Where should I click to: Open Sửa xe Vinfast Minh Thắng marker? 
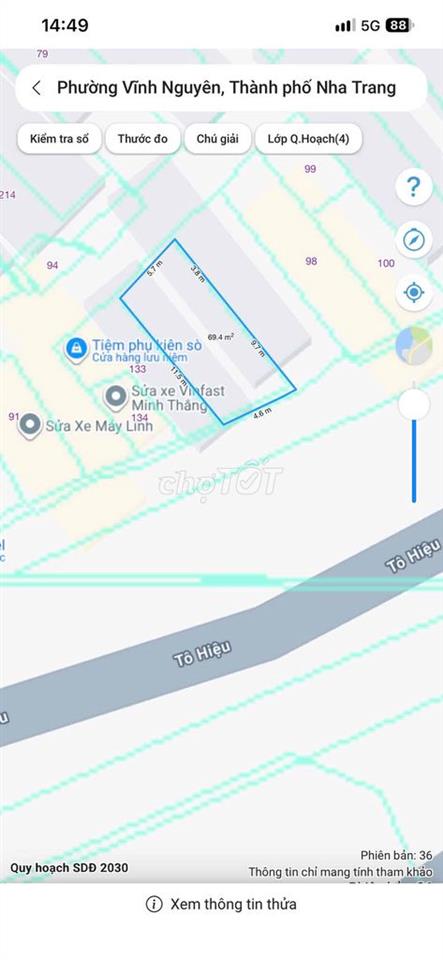coord(116,397)
